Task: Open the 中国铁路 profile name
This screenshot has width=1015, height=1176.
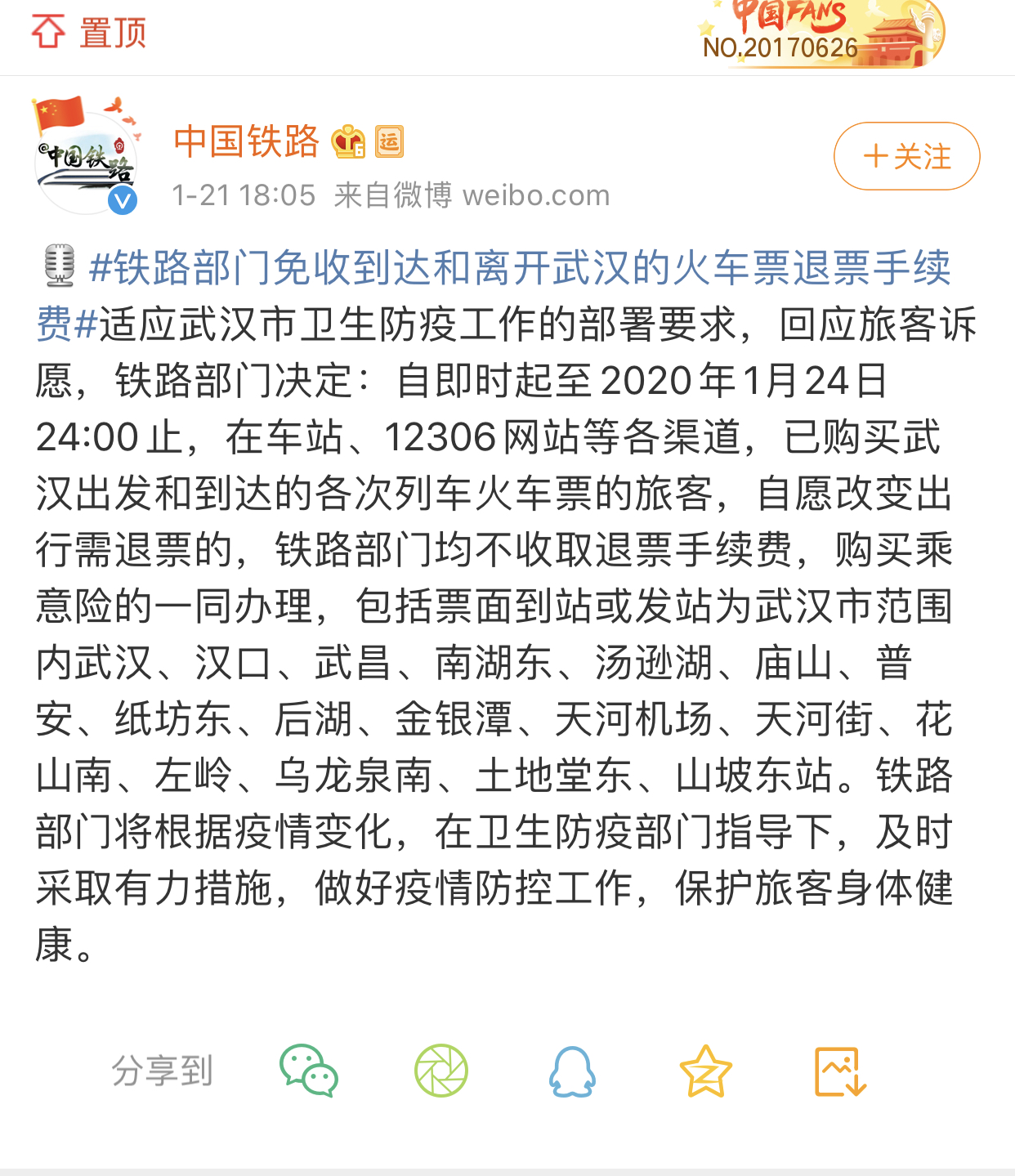Action: (244, 141)
